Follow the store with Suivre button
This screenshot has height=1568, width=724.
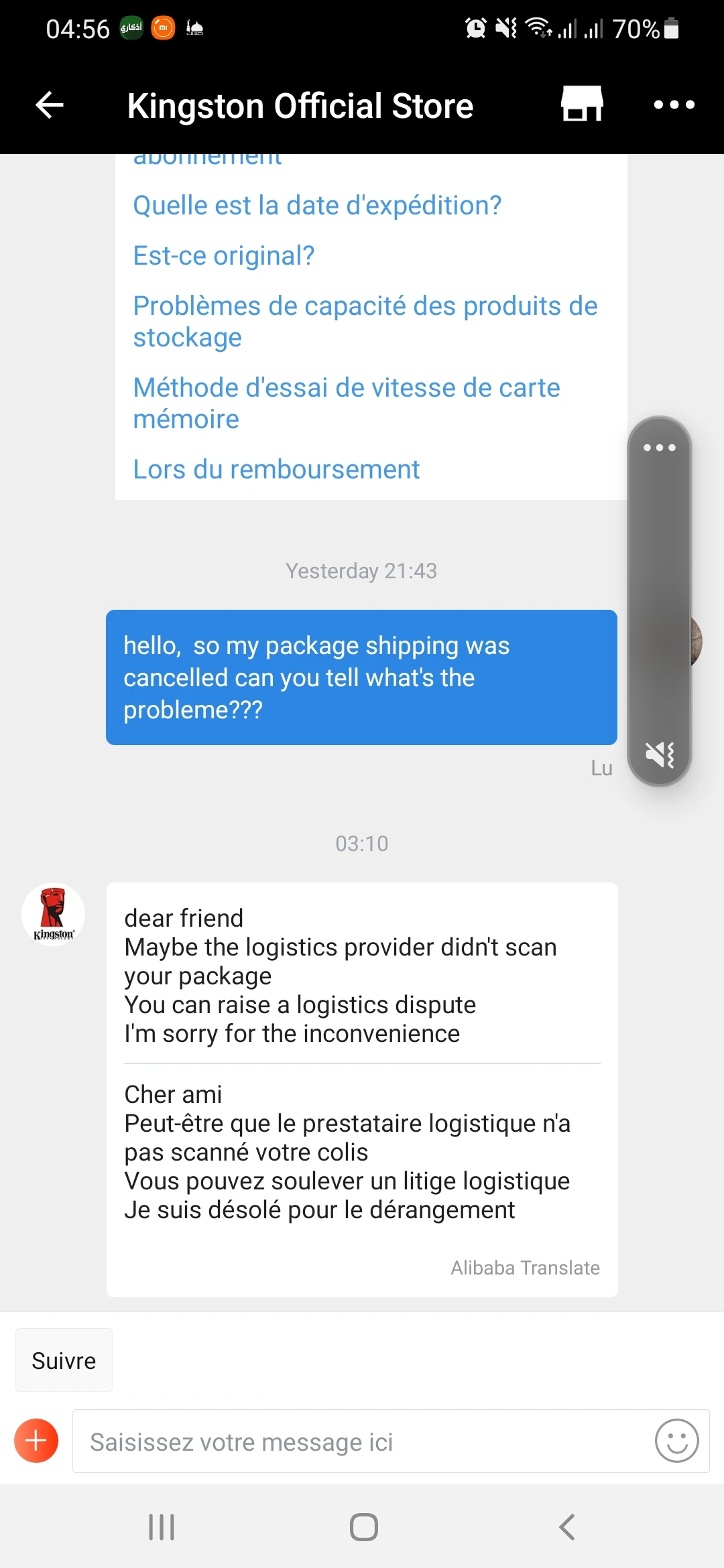pos(64,1361)
